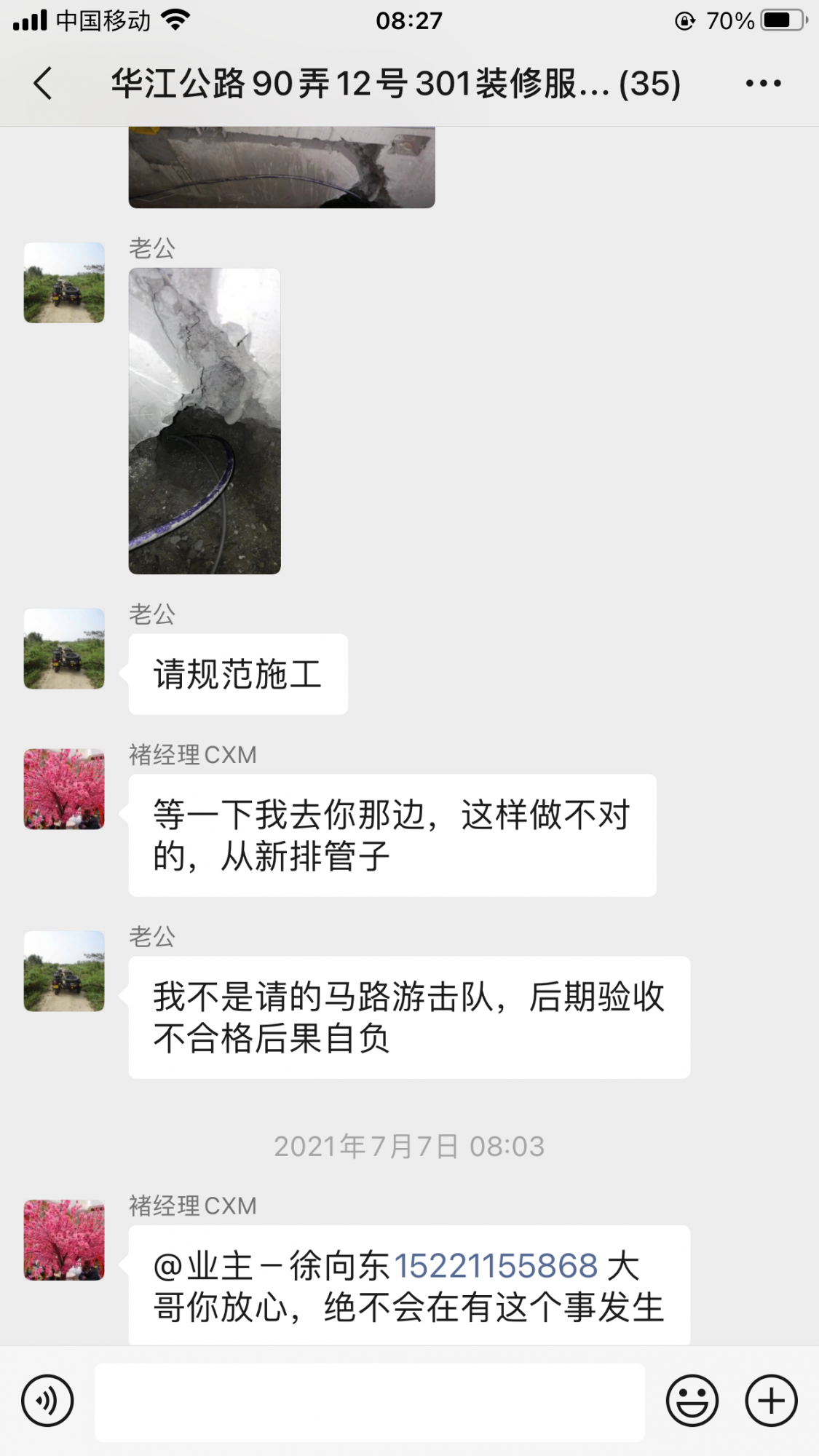Open the emoji picker

point(692,1401)
